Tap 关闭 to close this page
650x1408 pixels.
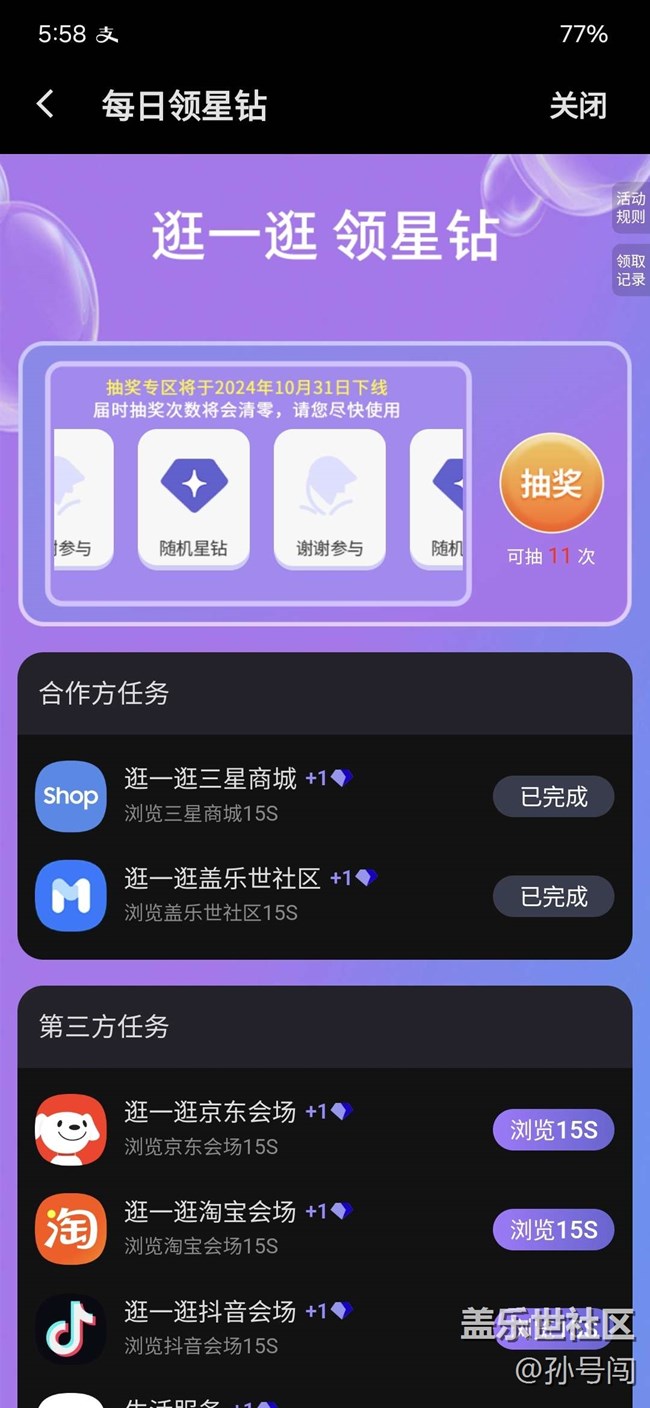point(578,105)
